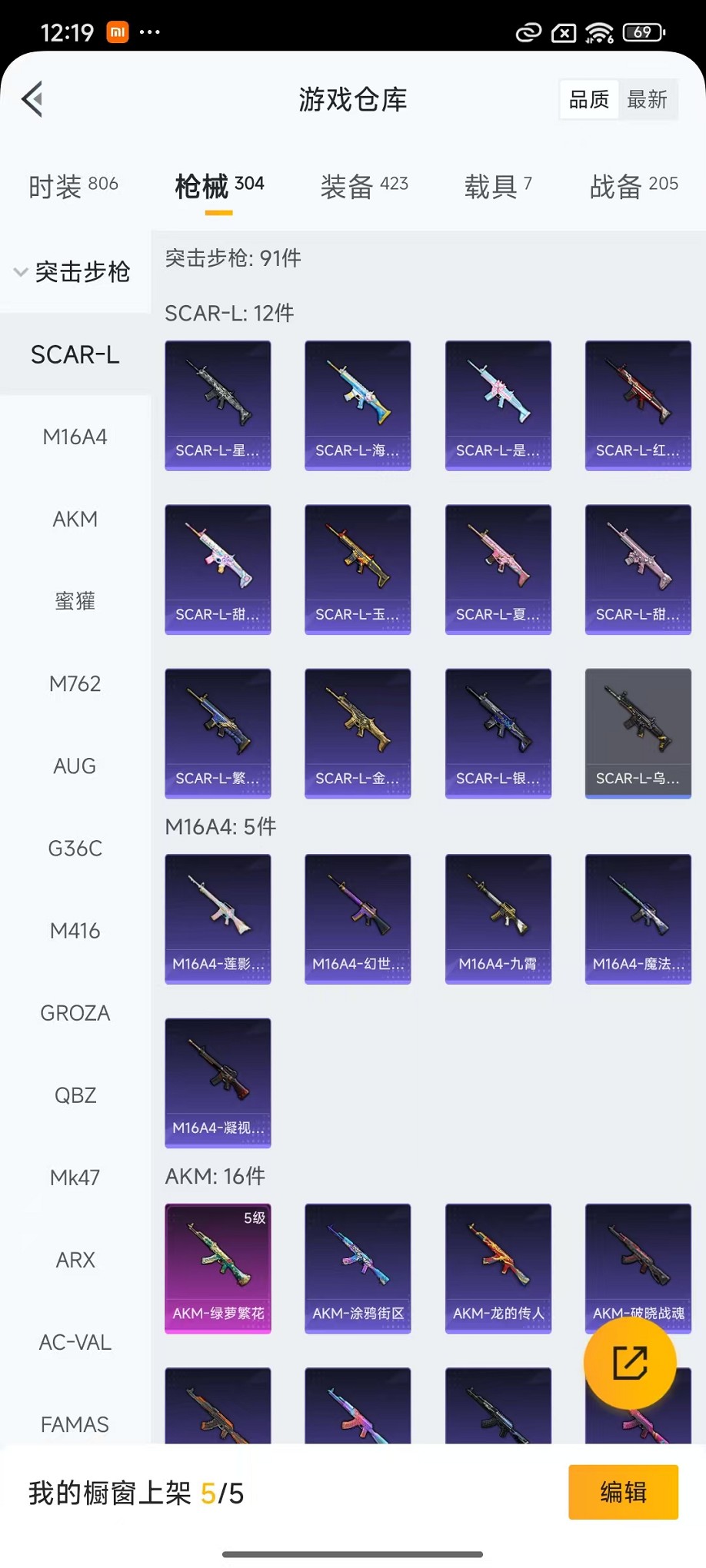
Task: Select FAMAS in the sidebar
Action: [75, 1424]
